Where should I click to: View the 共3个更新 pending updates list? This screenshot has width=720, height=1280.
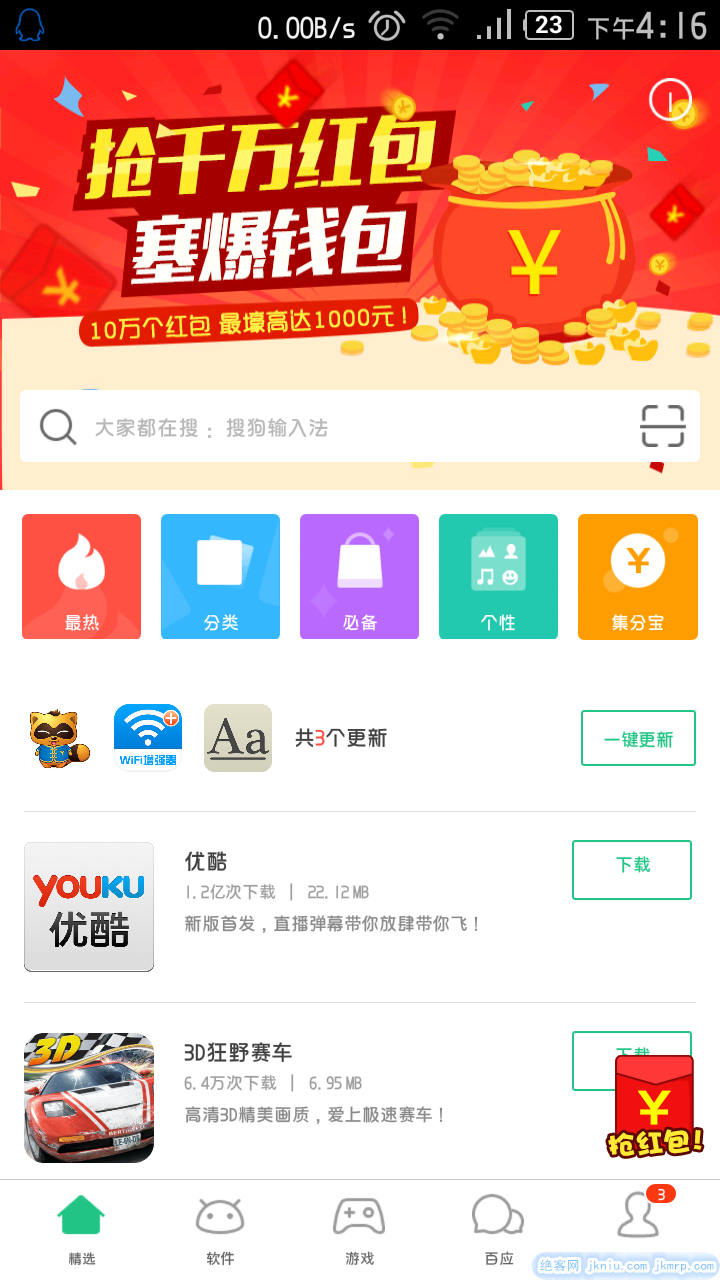(340, 739)
